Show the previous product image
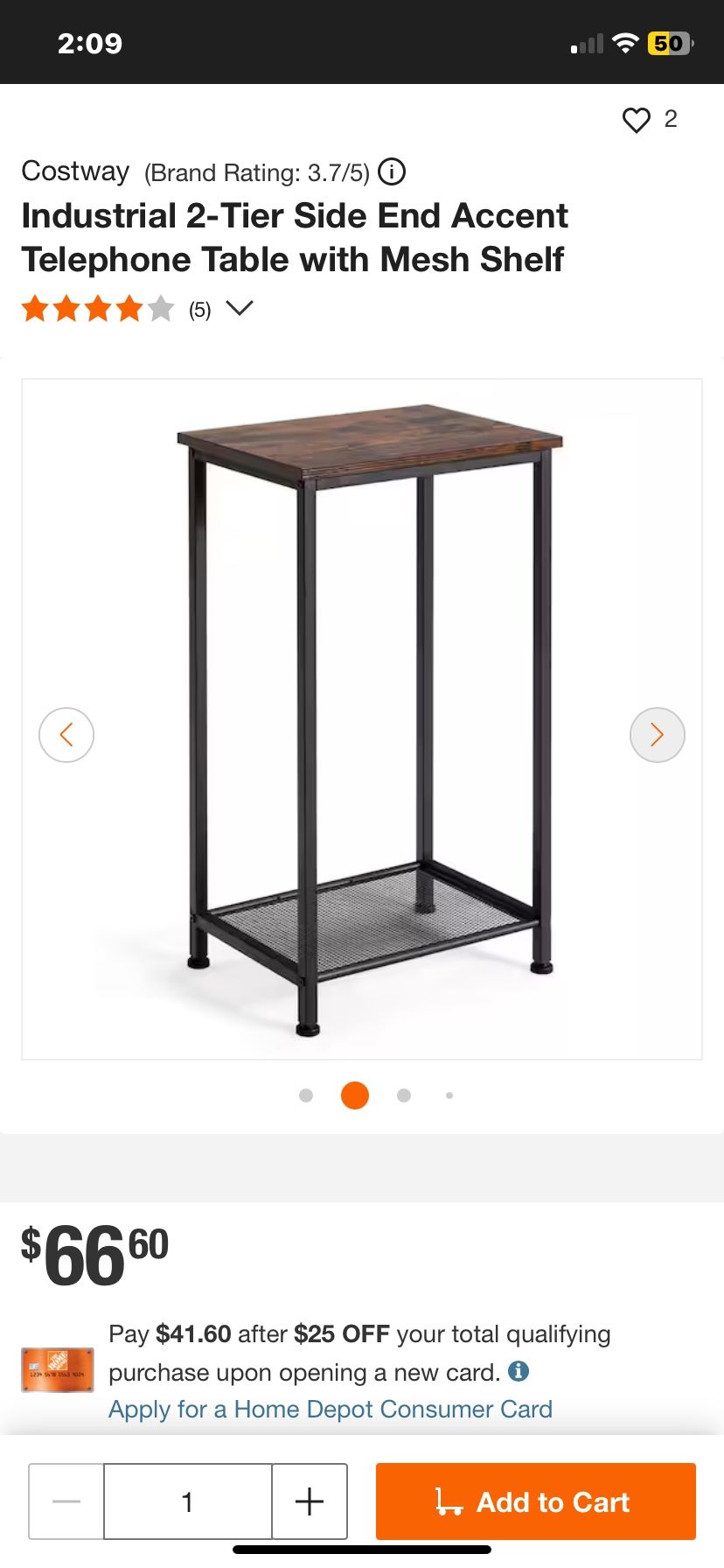 point(66,734)
